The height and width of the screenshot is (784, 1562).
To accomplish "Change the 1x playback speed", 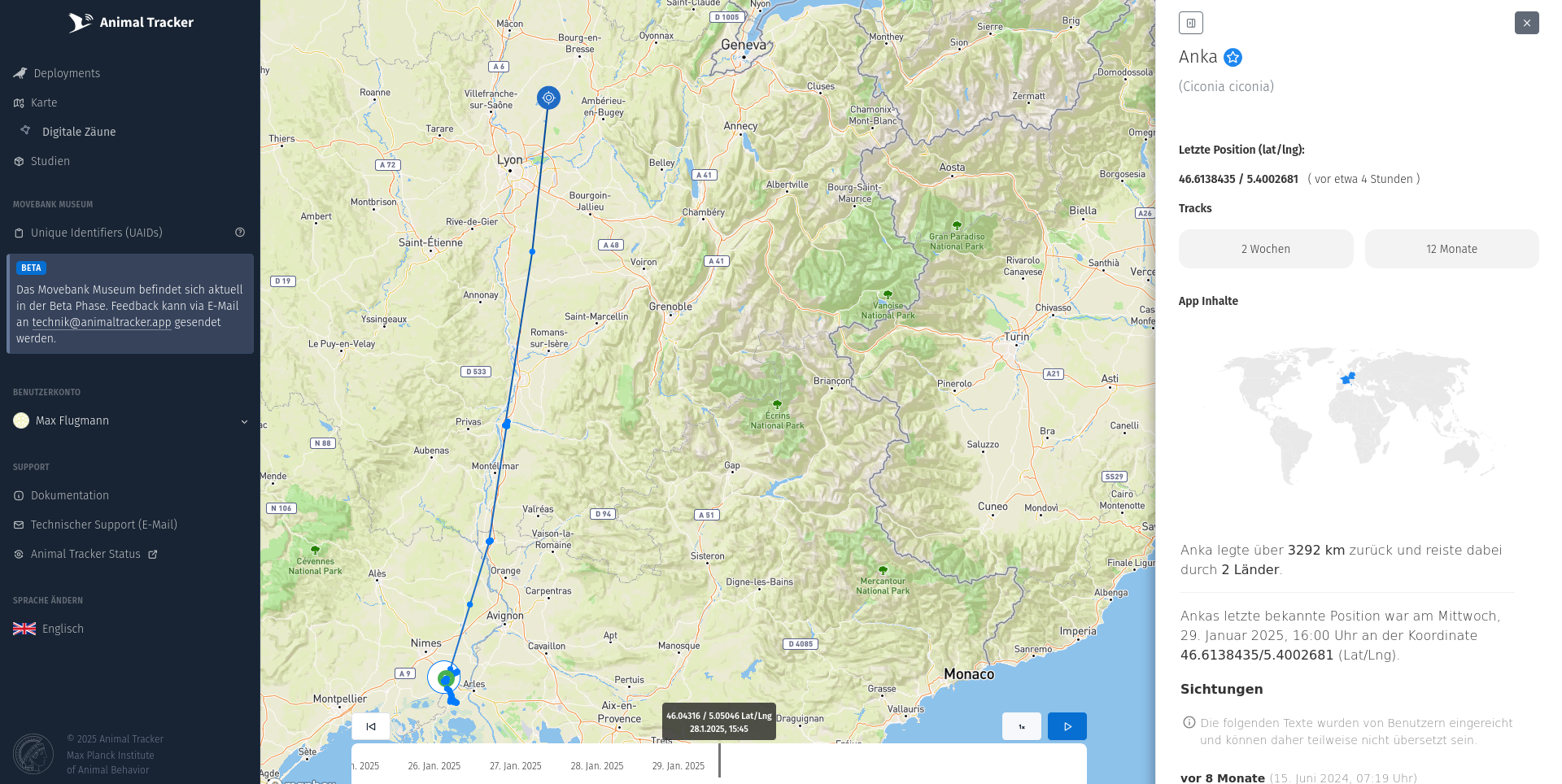I will 1021,726.
